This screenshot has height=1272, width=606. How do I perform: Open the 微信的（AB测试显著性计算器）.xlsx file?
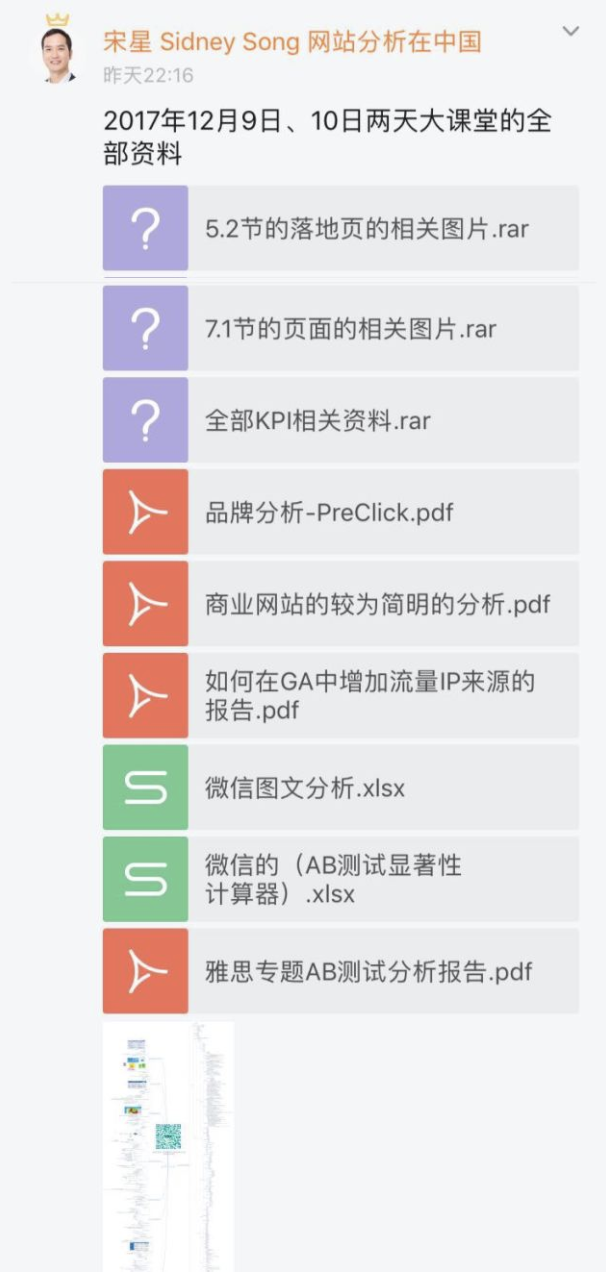(x=340, y=879)
